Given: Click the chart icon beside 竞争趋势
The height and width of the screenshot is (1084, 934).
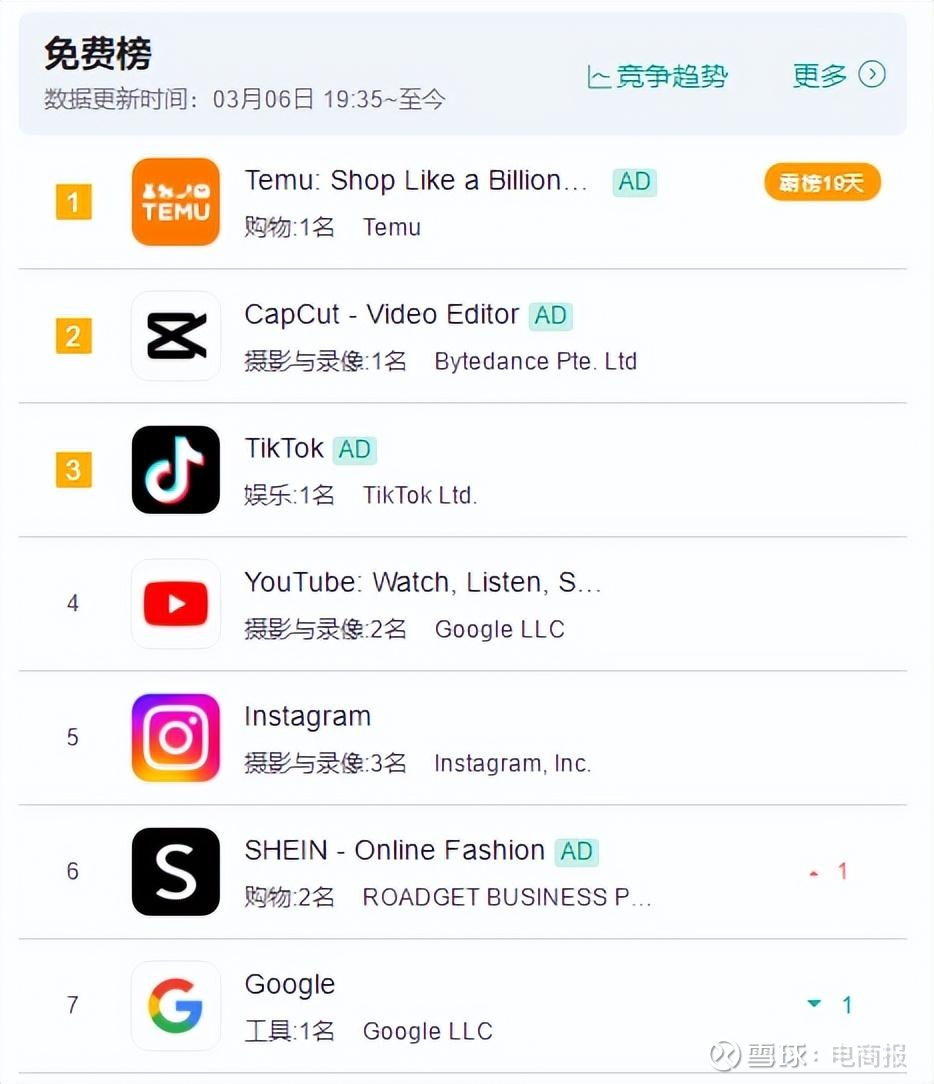Looking at the screenshot, I should coord(597,75).
